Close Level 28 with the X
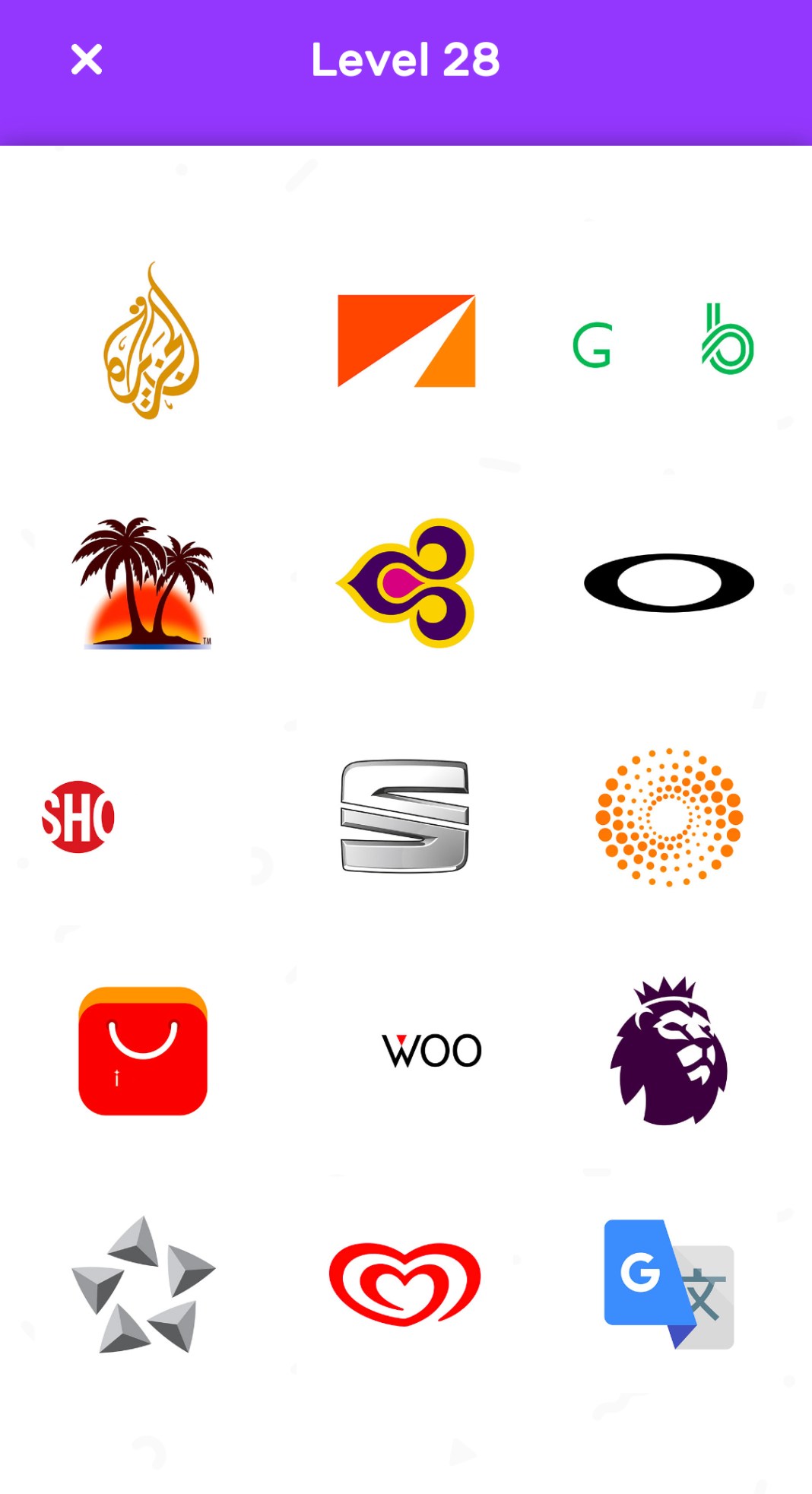Screen dimensions: 812x1494 coord(86,59)
